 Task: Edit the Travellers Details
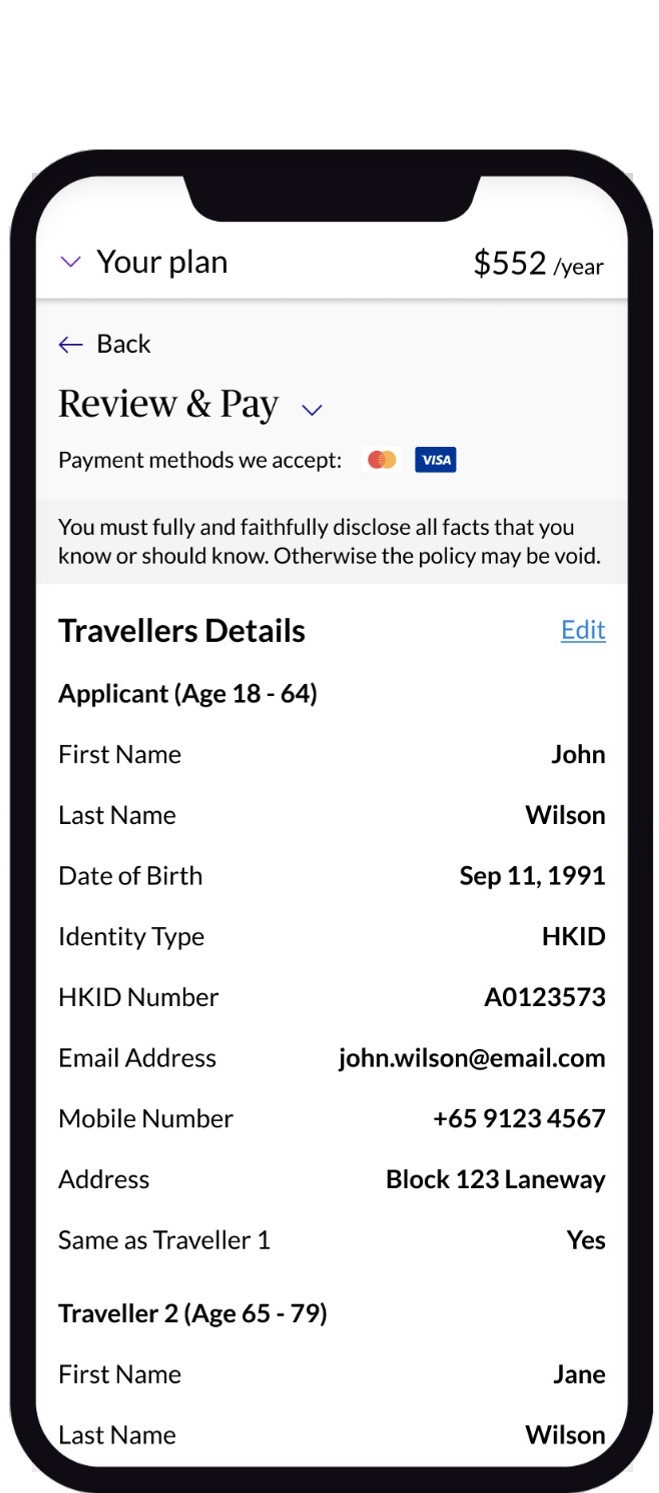pos(583,630)
